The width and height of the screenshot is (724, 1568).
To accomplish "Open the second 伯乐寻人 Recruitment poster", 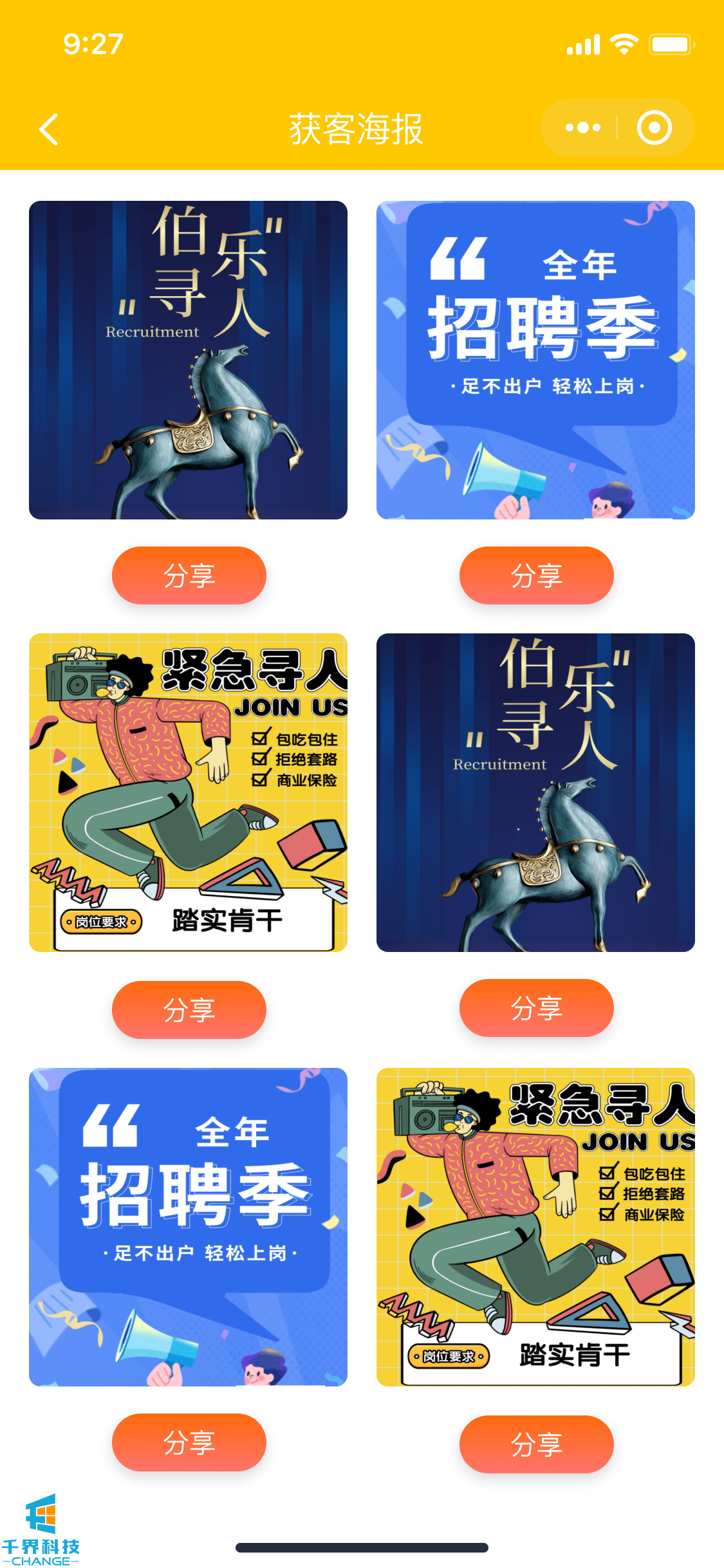I will pyautogui.click(x=535, y=792).
